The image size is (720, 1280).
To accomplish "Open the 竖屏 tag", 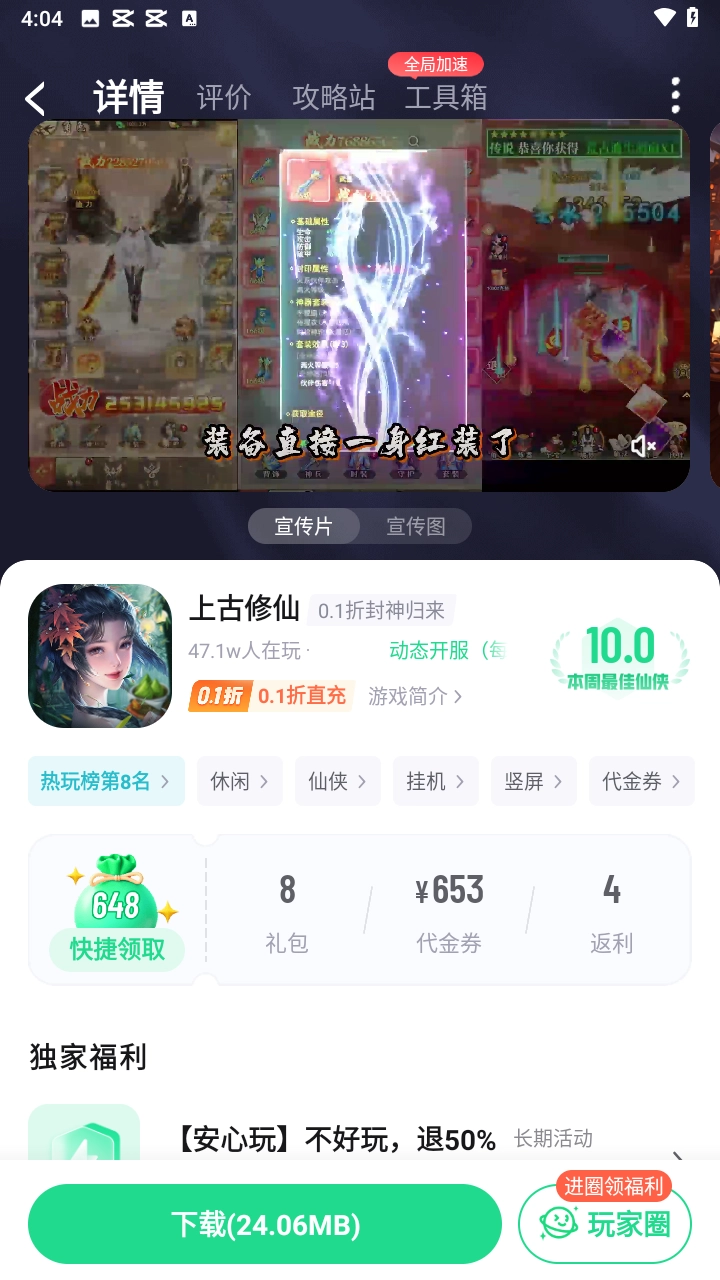I will click(534, 781).
